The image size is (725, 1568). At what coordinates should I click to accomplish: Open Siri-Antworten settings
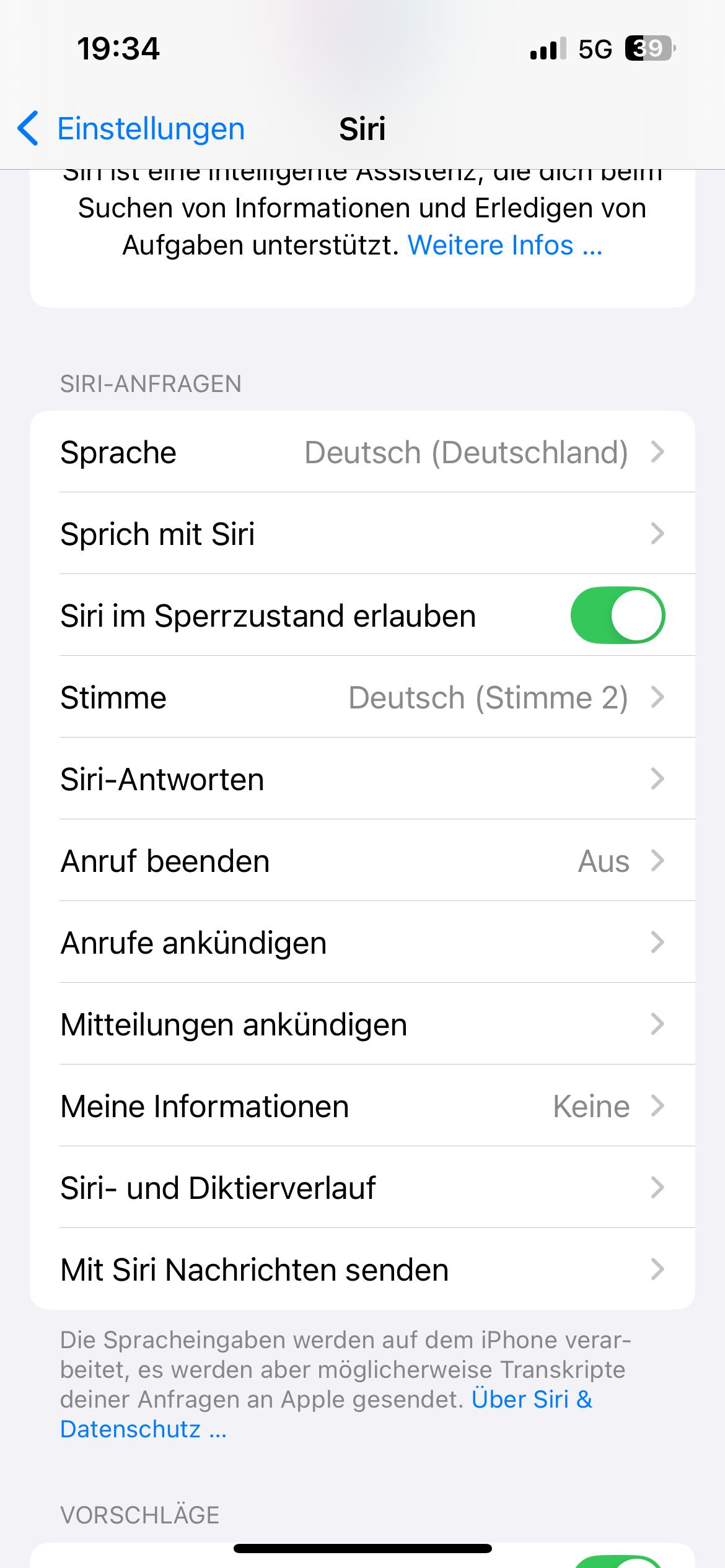362,779
